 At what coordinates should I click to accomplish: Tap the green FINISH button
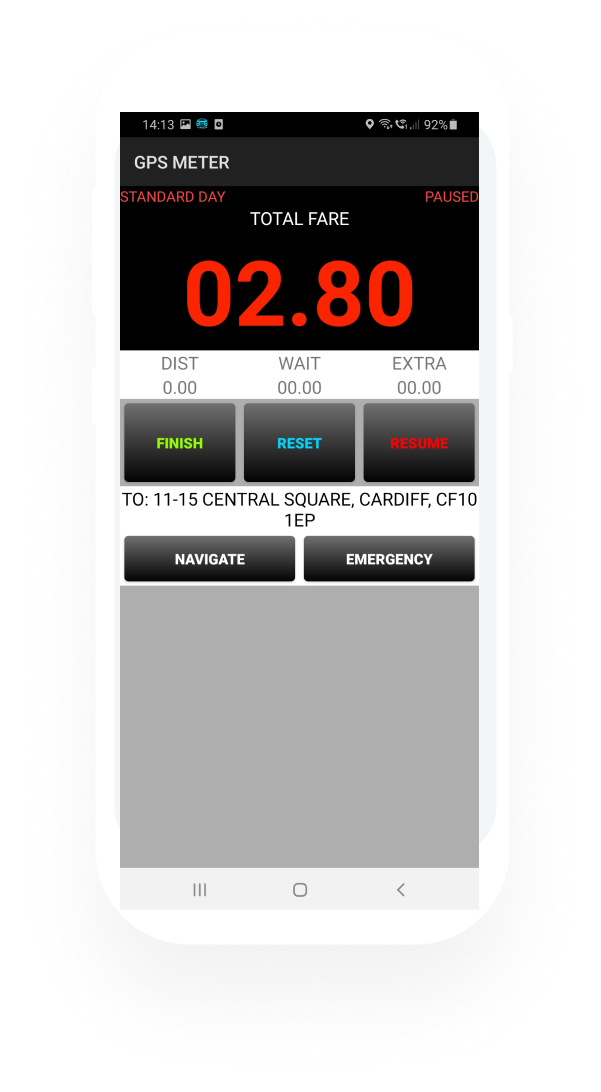(x=180, y=443)
